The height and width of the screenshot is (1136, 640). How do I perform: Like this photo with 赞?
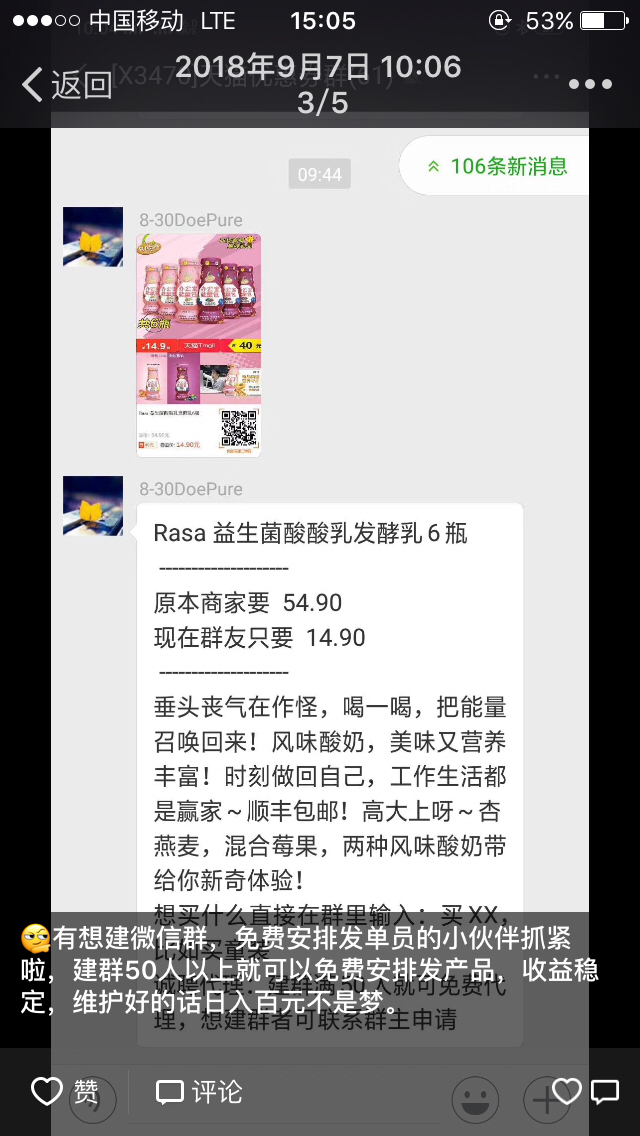point(66,1092)
